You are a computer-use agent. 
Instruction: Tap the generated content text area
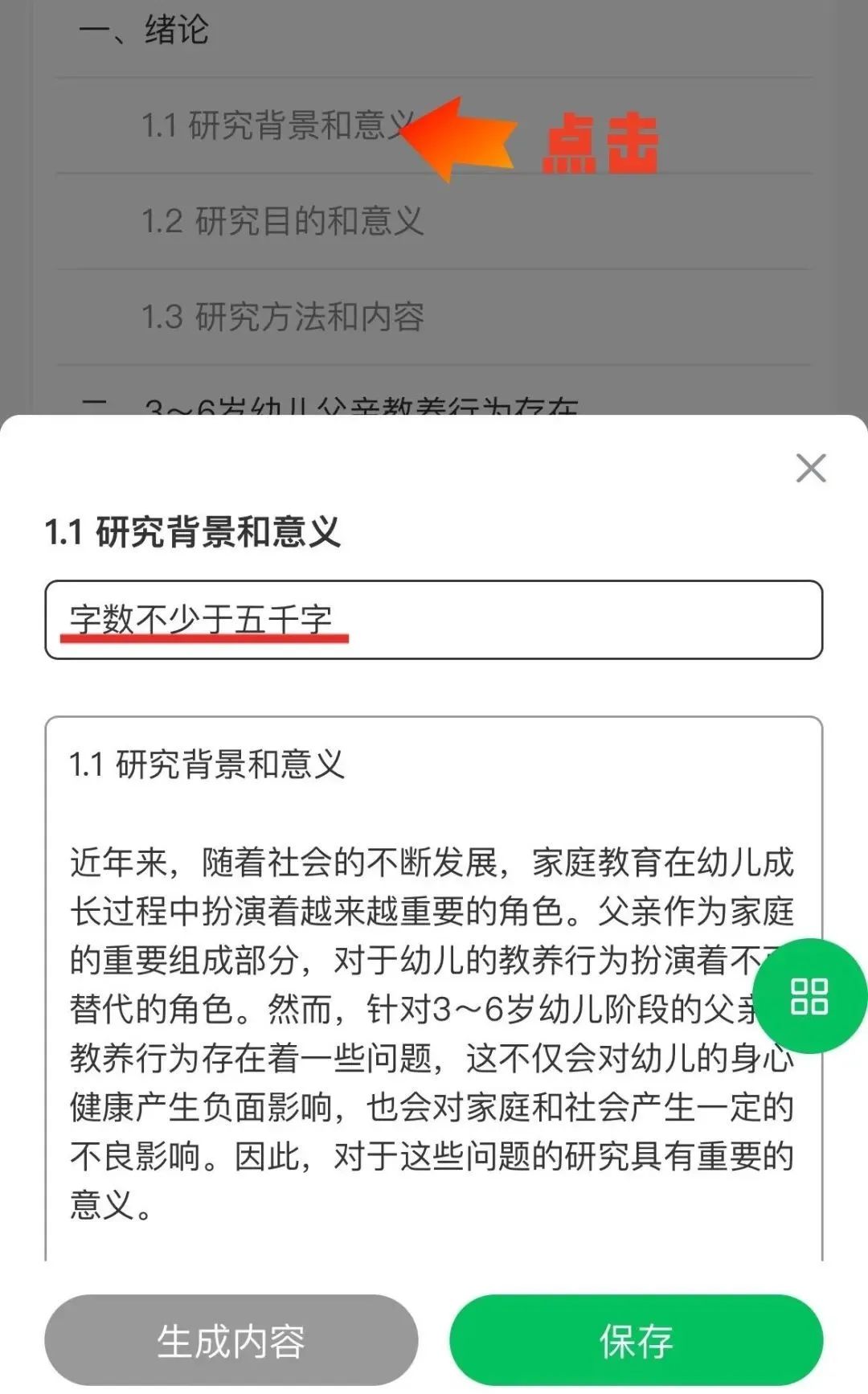pyautogui.click(x=434, y=988)
